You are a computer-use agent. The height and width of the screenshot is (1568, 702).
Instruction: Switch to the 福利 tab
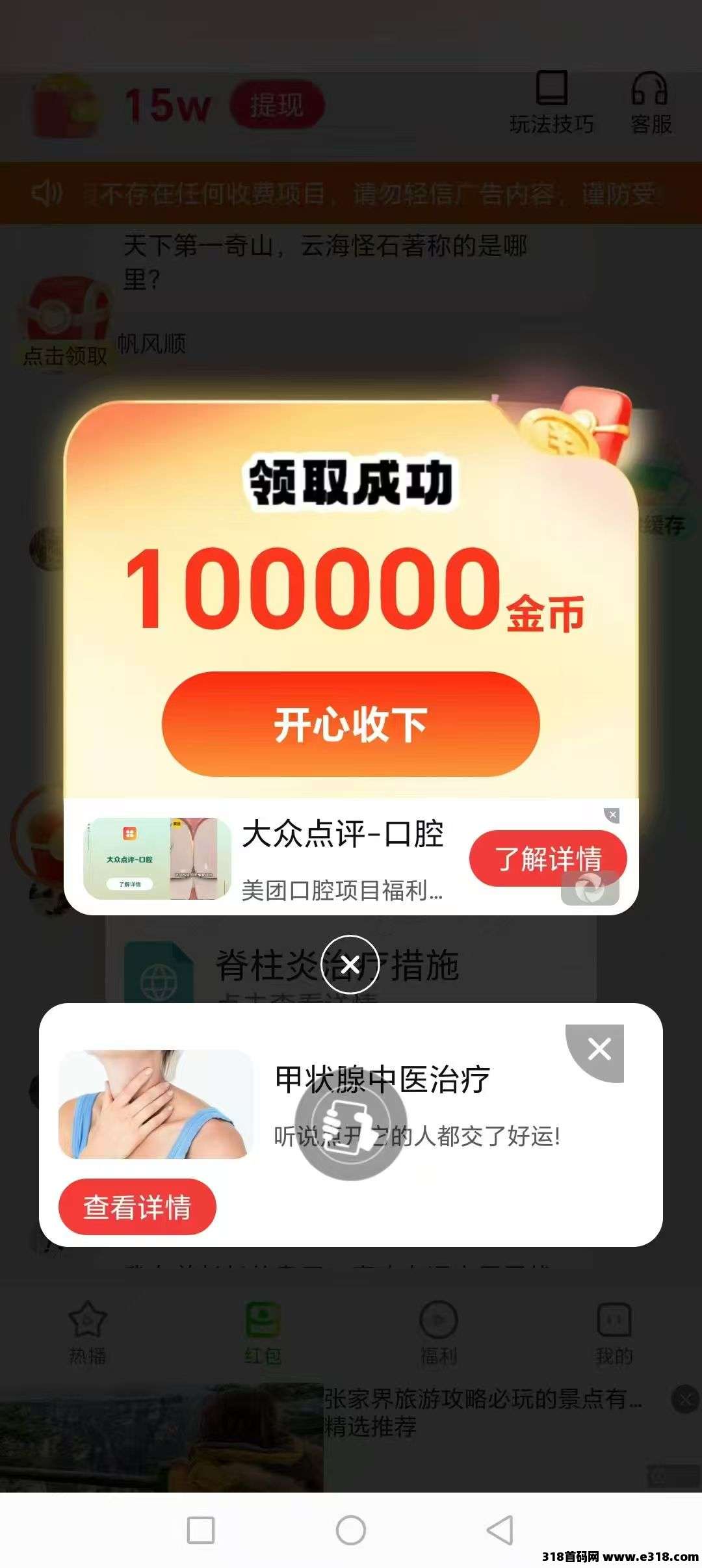coord(439,1331)
